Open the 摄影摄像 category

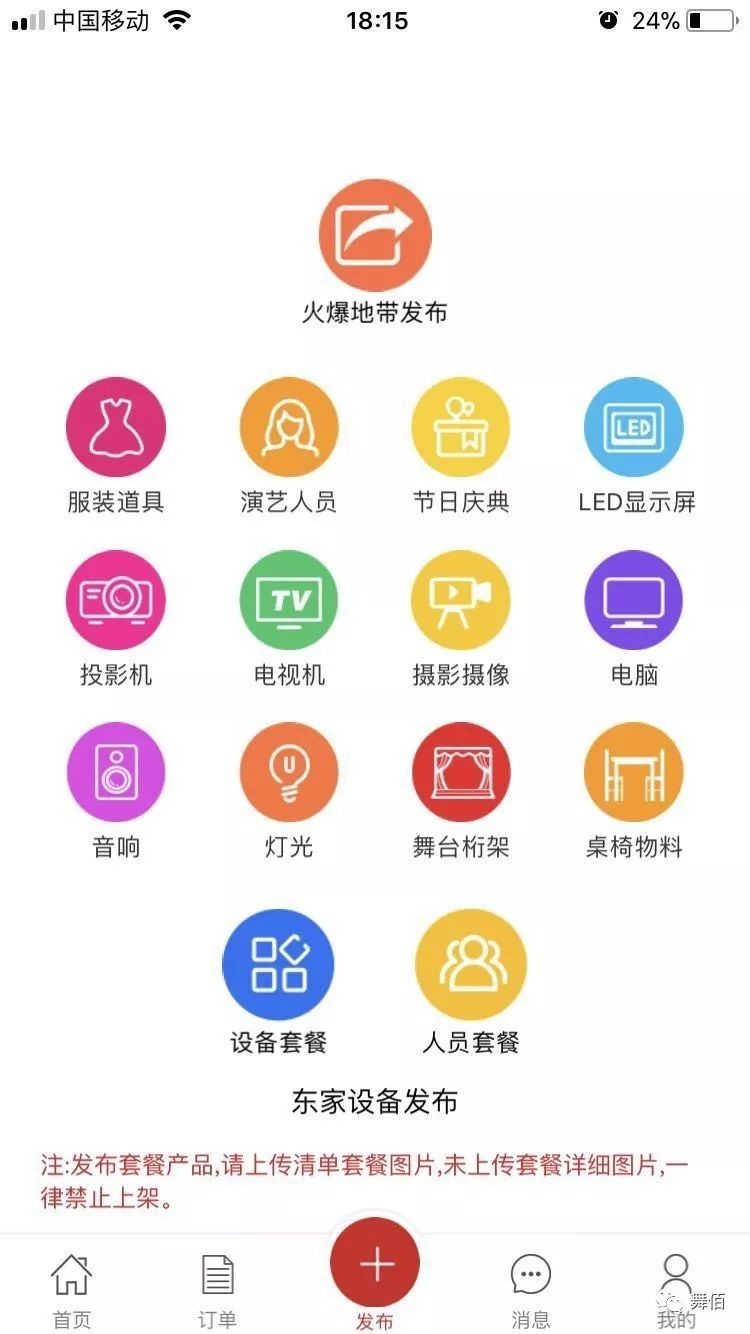[461, 599]
